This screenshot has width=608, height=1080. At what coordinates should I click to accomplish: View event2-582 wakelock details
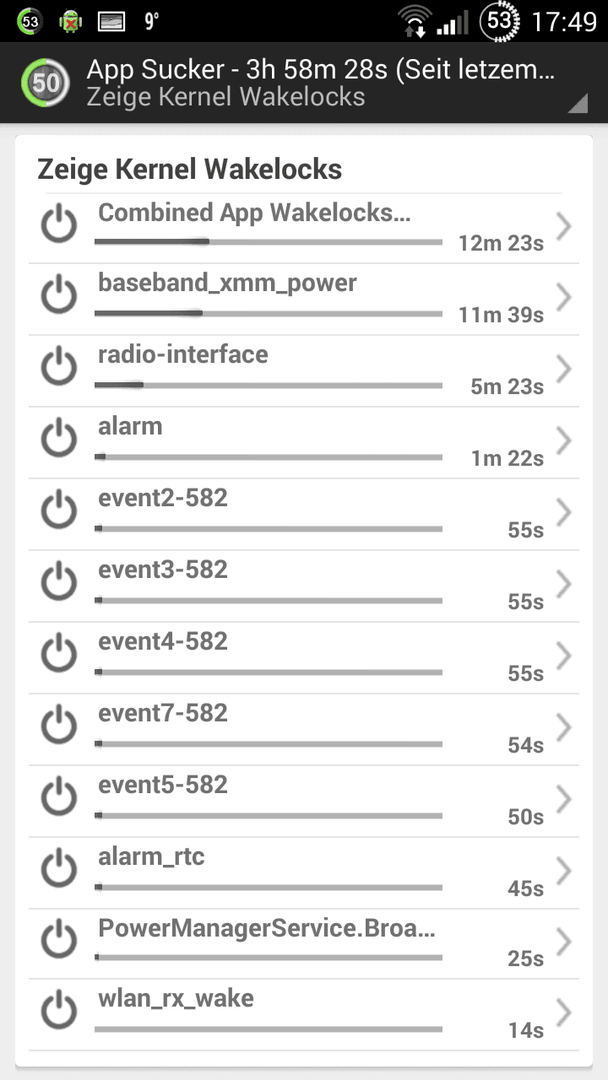[x=304, y=514]
